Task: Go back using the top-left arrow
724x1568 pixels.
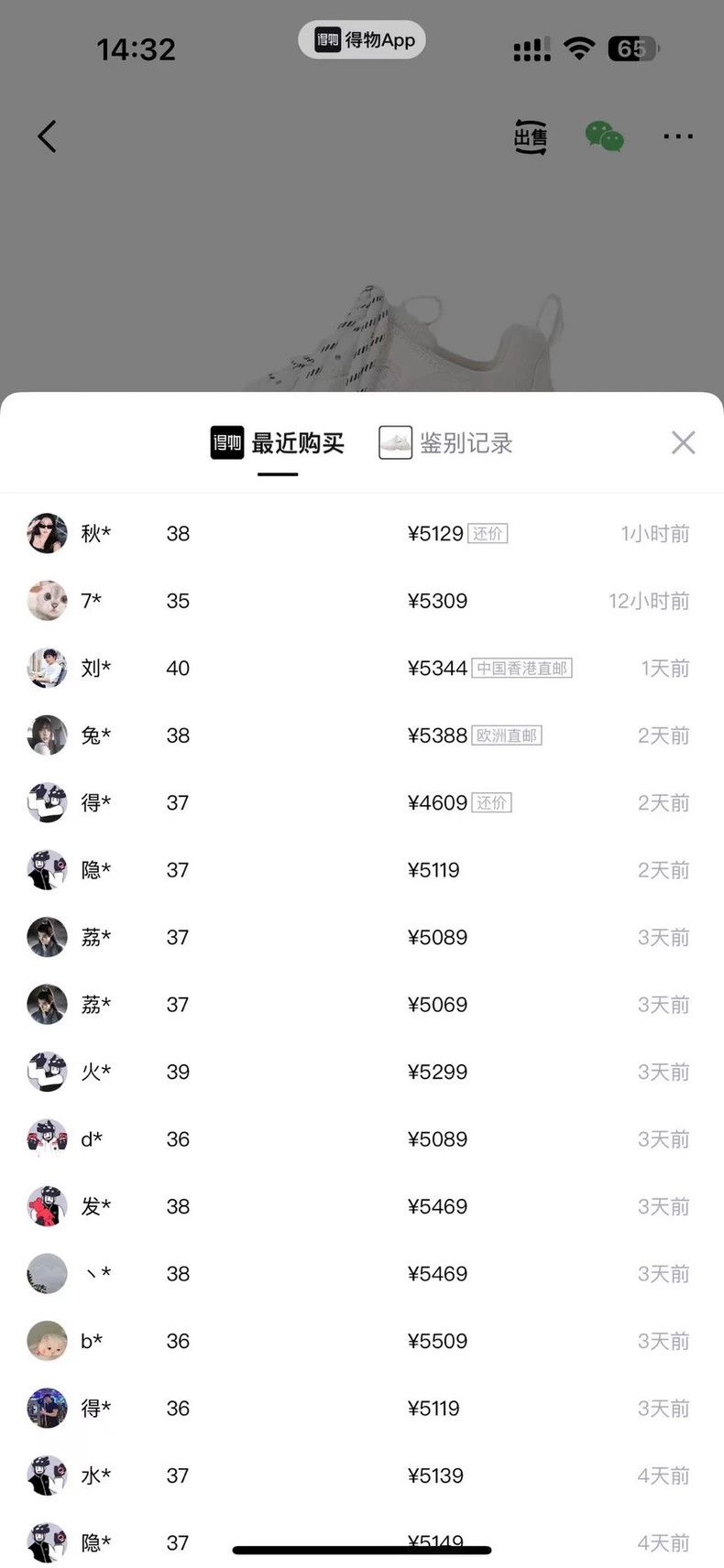Action: 47,136
